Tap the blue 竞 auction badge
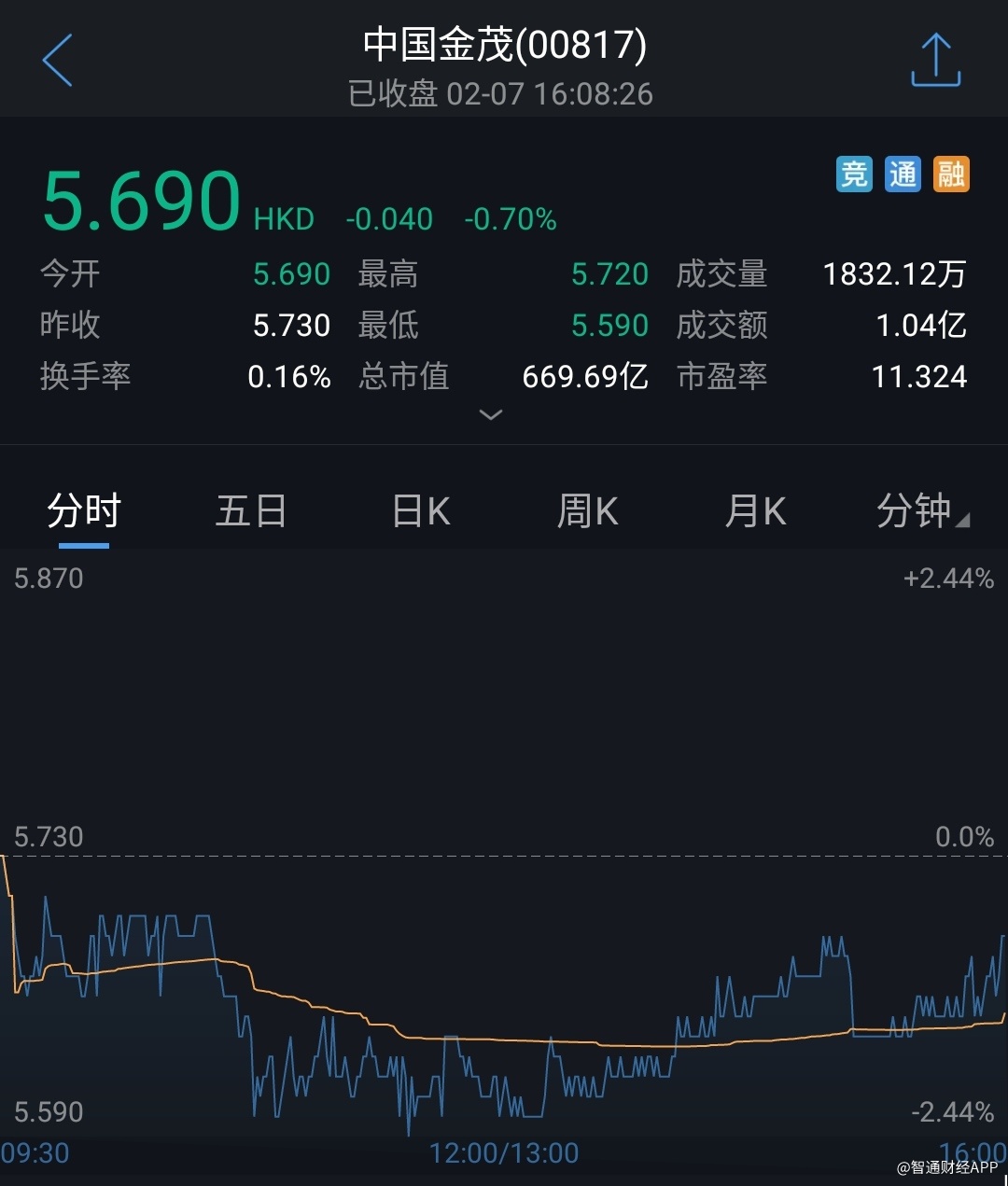Screen dimensions: 1008x1186 point(854,174)
